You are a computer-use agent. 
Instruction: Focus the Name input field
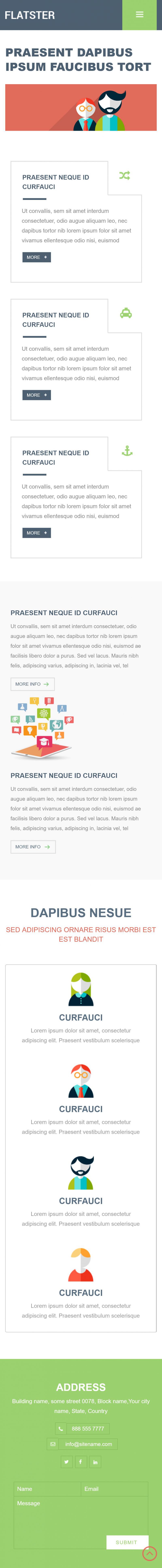pyautogui.click(x=47, y=1489)
